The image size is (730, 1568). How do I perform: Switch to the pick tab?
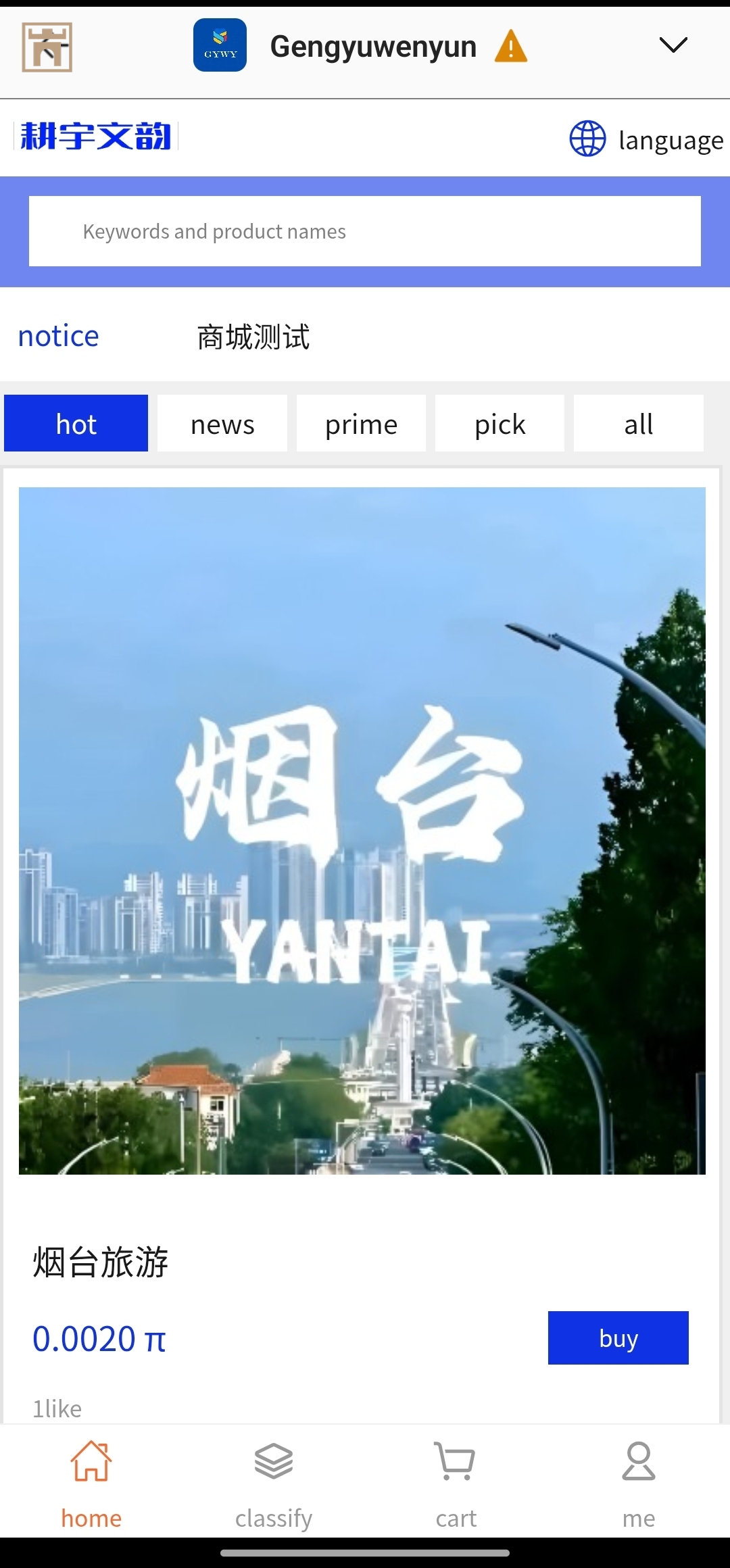[x=499, y=423]
